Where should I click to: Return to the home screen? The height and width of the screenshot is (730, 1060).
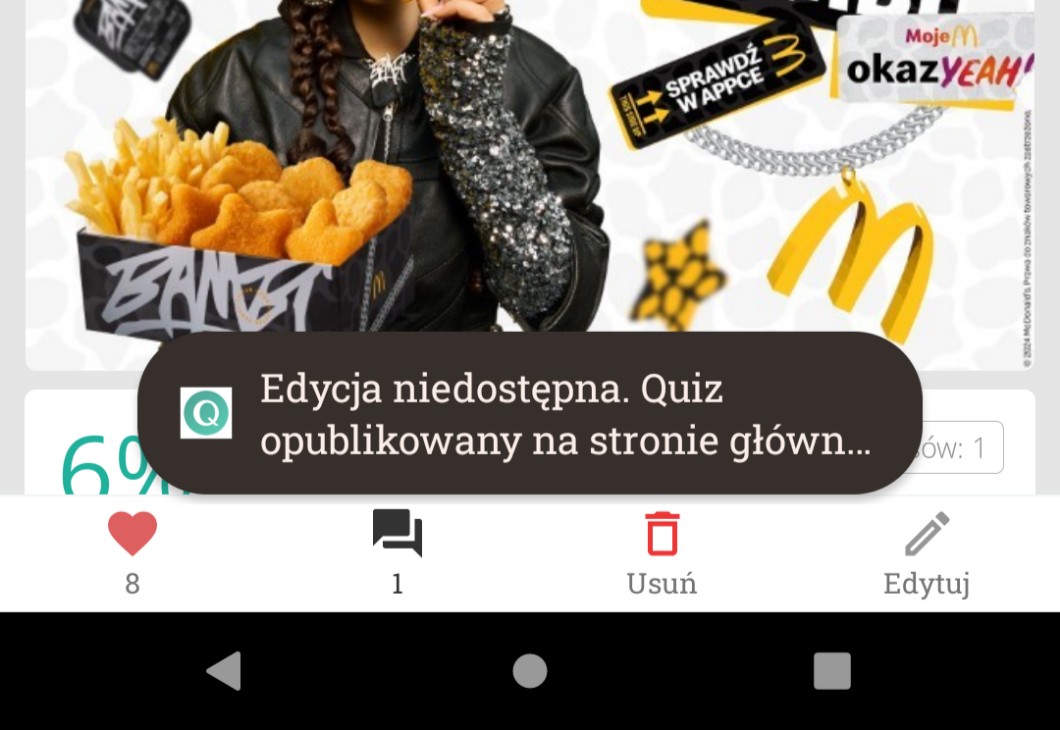pos(530,671)
